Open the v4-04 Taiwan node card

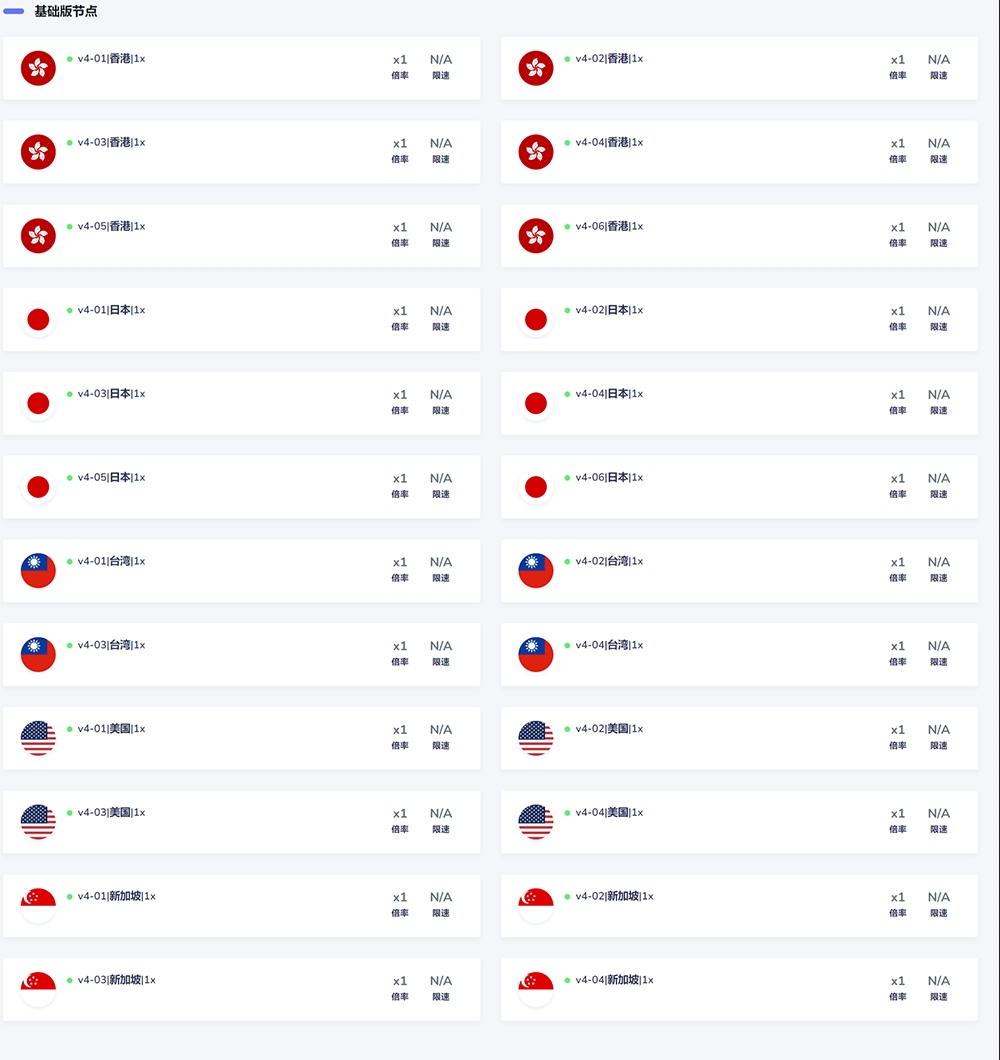click(x=739, y=655)
